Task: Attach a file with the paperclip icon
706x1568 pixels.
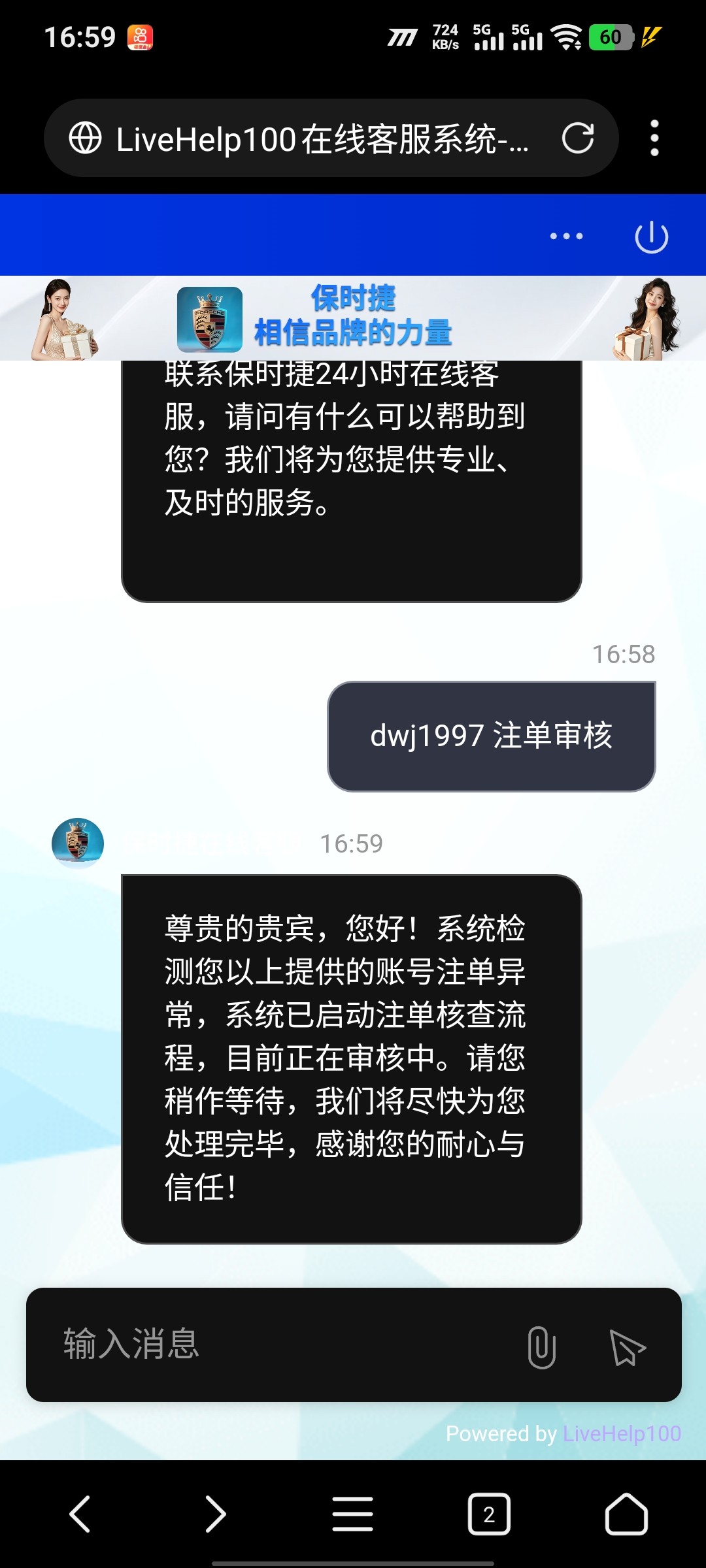Action: (541, 1346)
